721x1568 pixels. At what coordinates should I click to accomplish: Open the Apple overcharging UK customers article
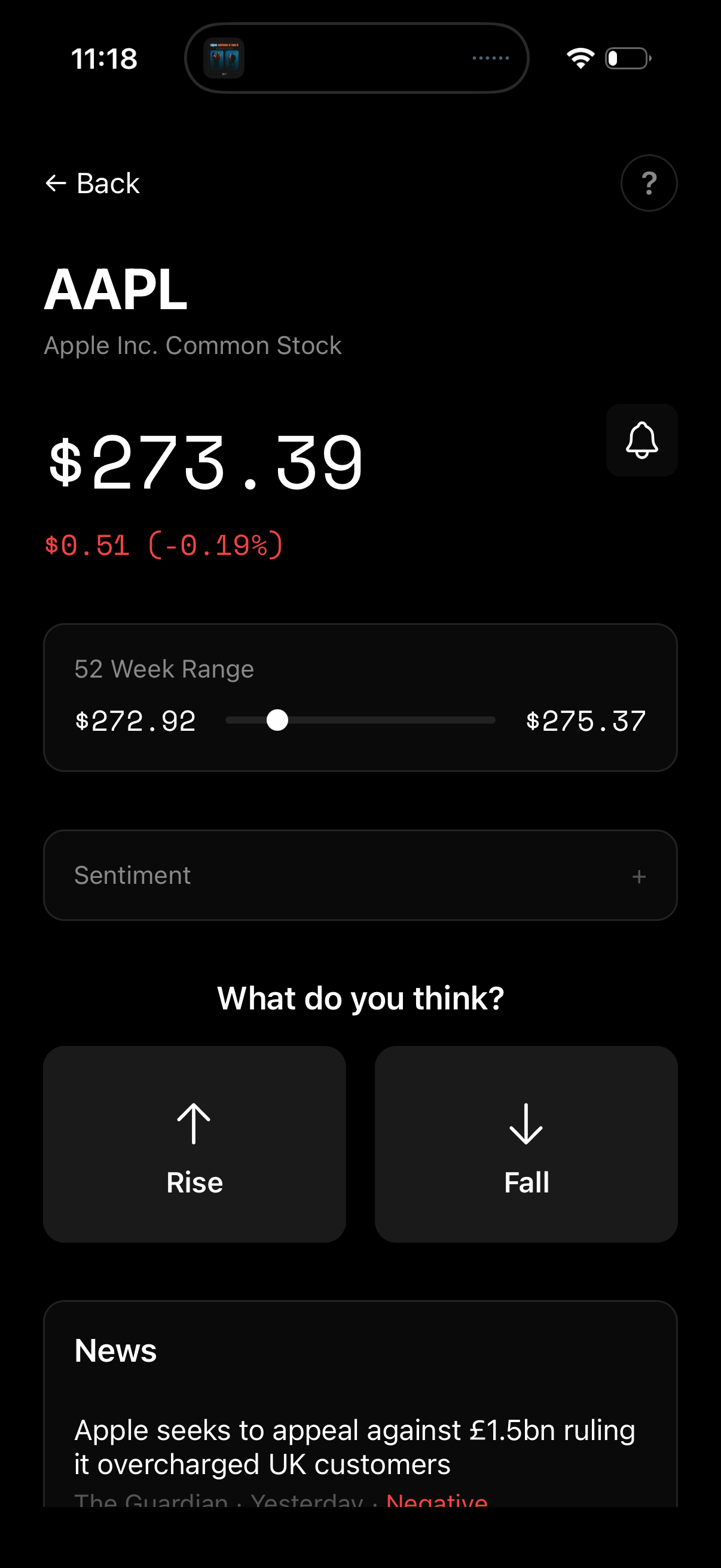(354, 1447)
